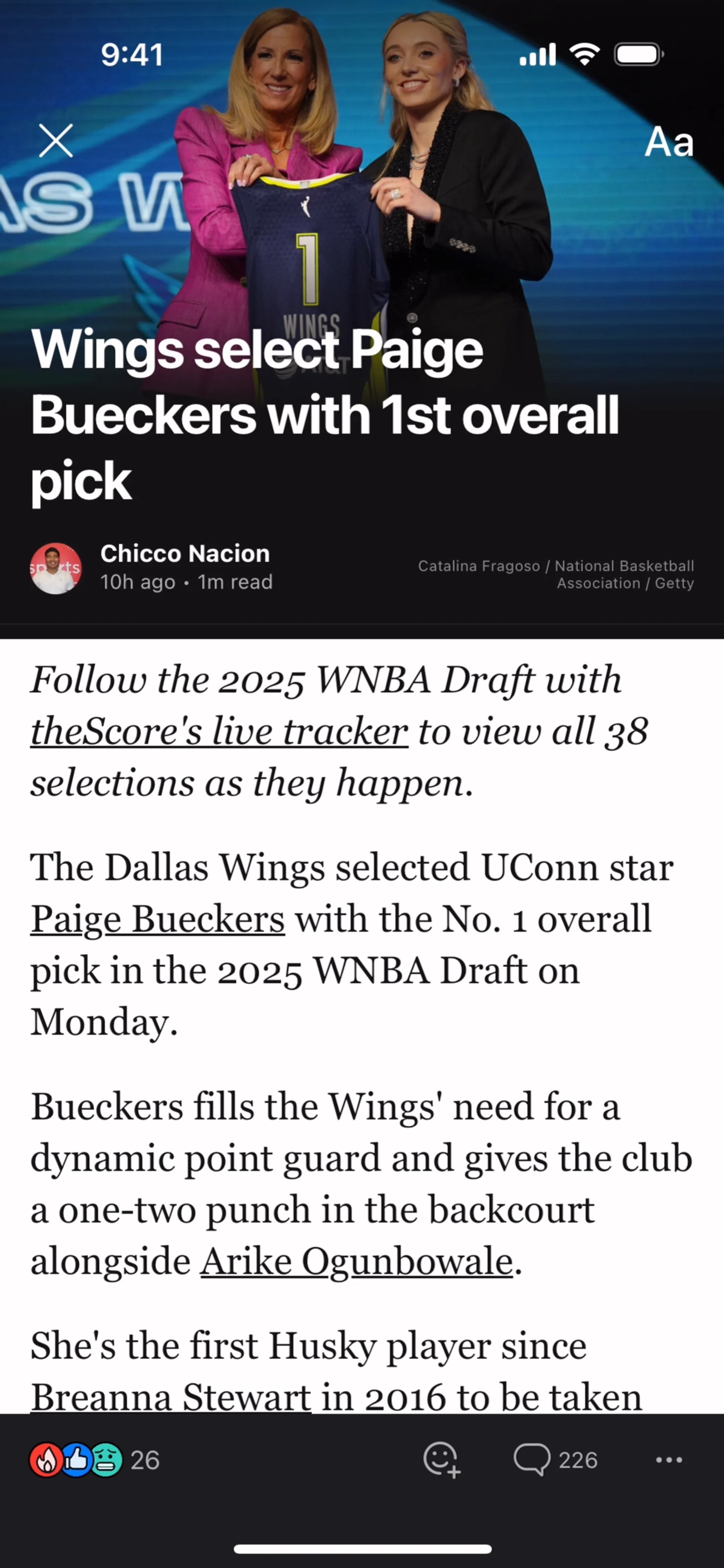Close the article view

tap(56, 141)
